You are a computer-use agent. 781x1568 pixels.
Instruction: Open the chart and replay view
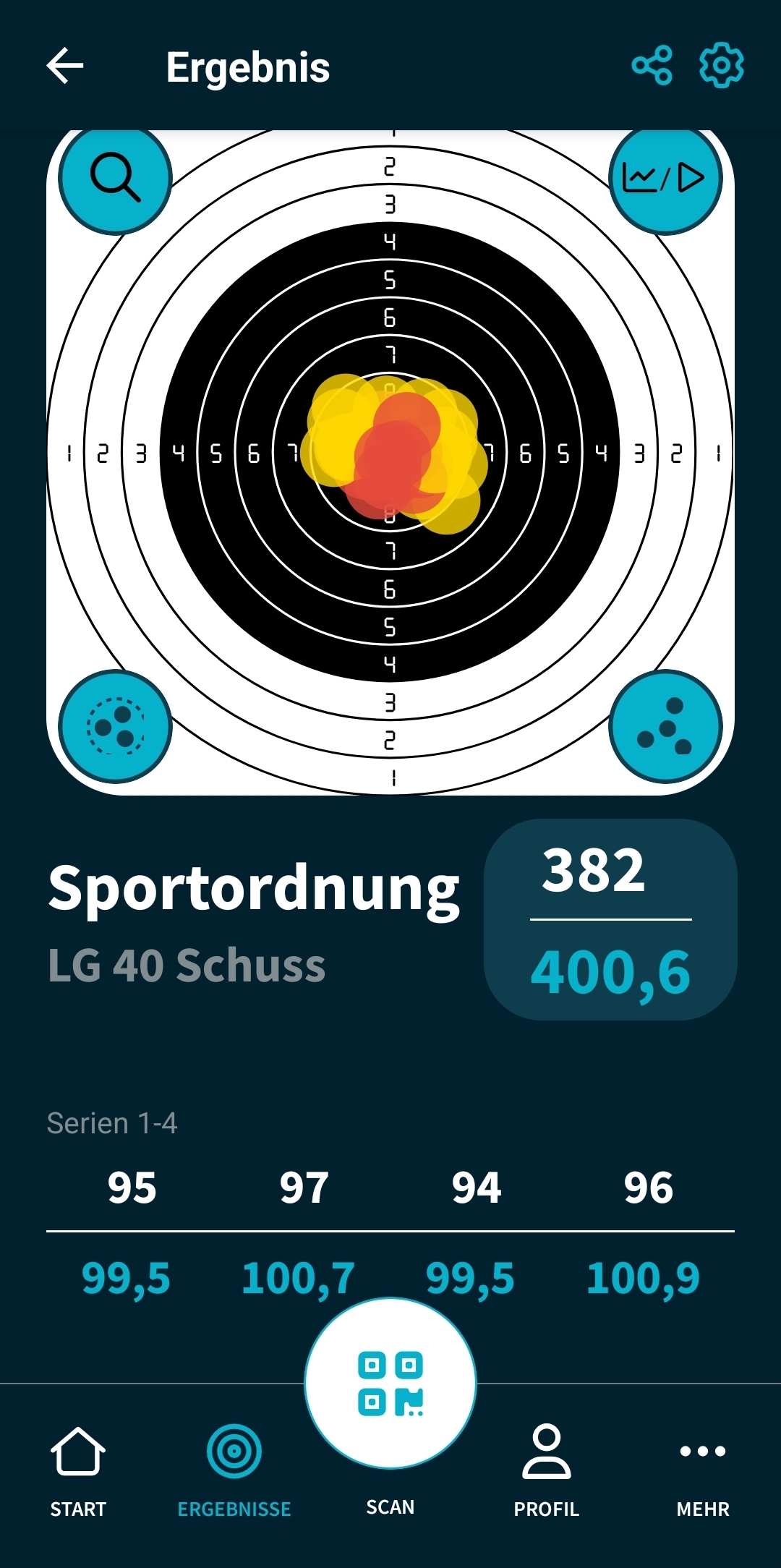[665, 178]
